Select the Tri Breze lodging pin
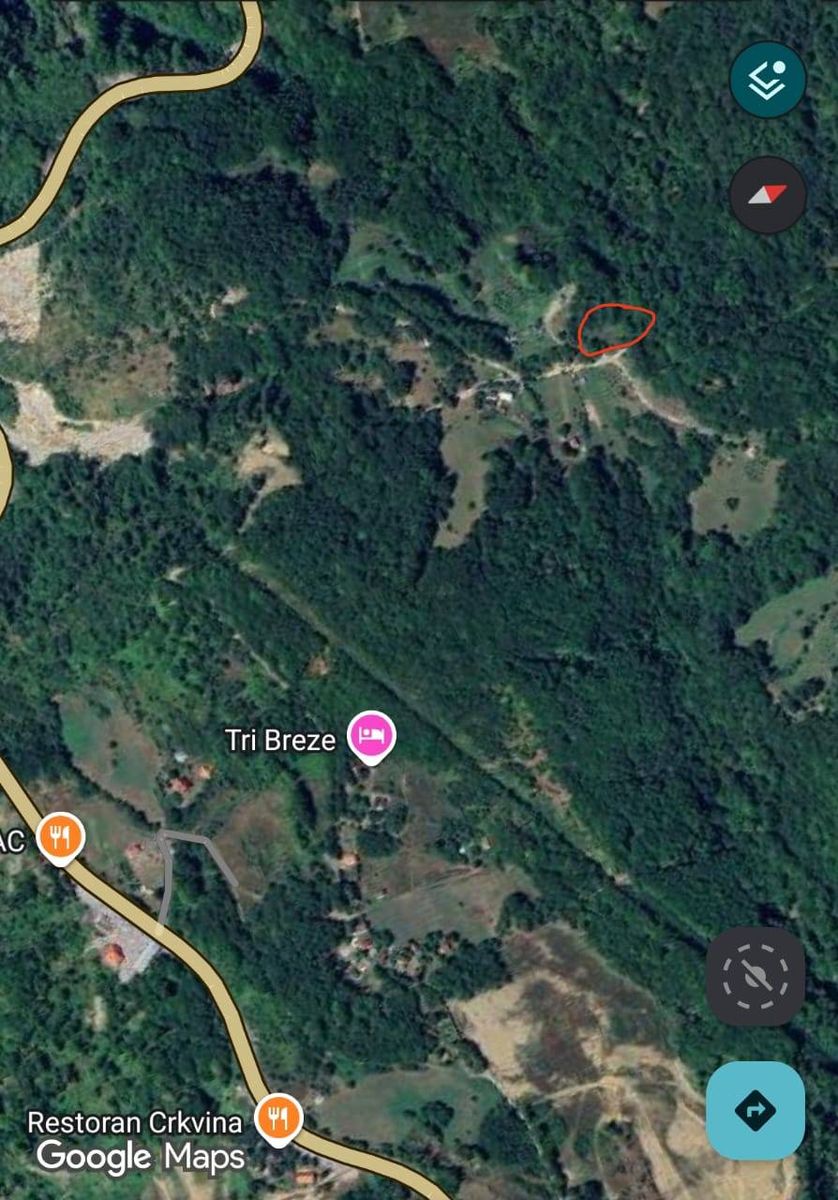The height and width of the screenshot is (1200, 838). pyautogui.click(x=371, y=736)
